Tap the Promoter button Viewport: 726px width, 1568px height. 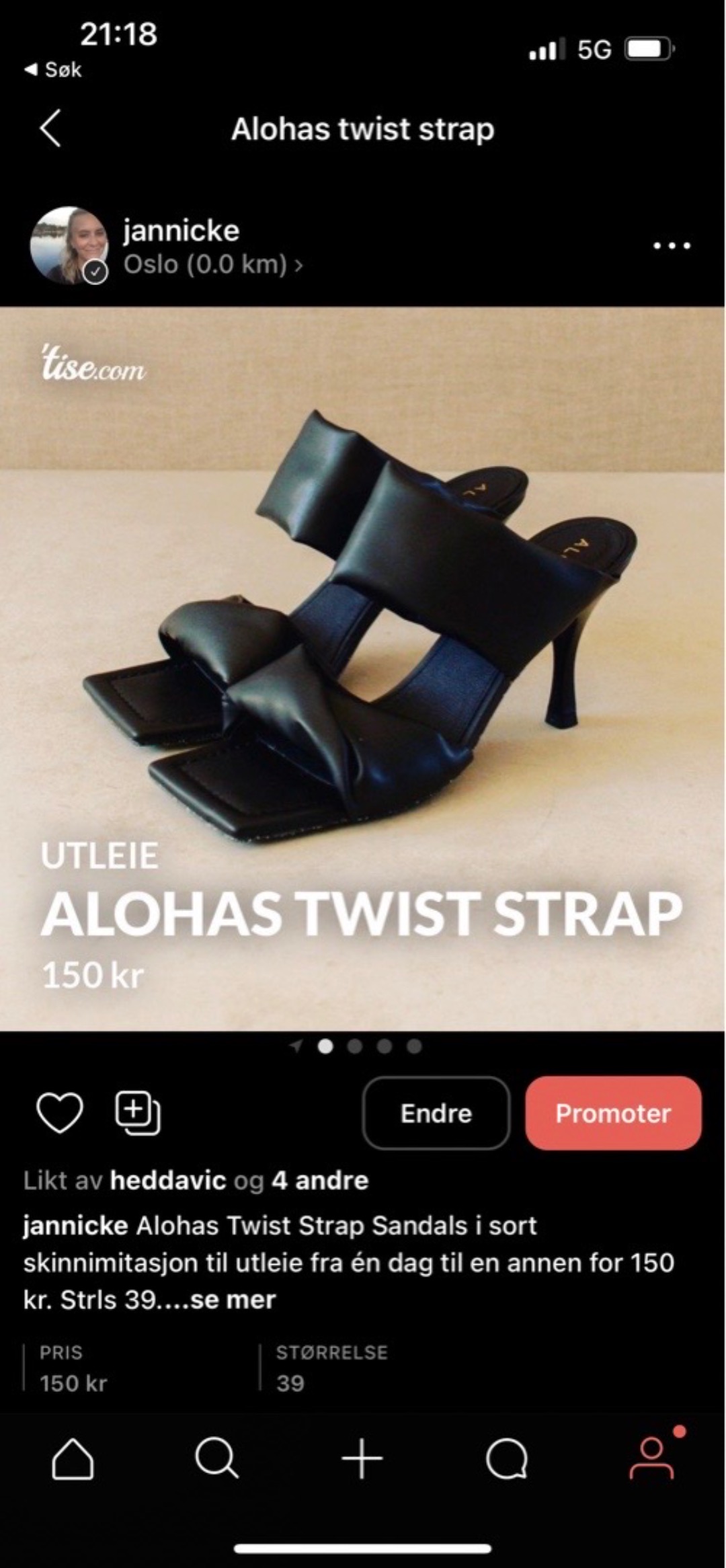coord(613,1113)
